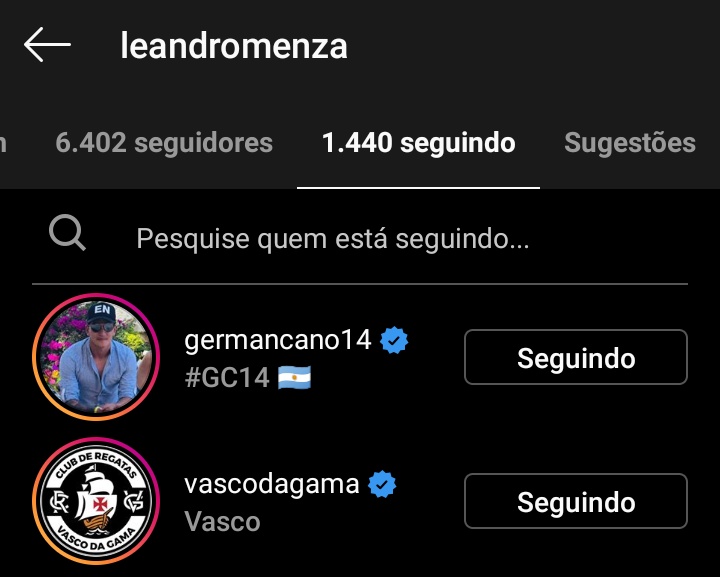The width and height of the screenshot is (720, 577).
Task: View vascodagama's story from the avatar
Action: 96,501
